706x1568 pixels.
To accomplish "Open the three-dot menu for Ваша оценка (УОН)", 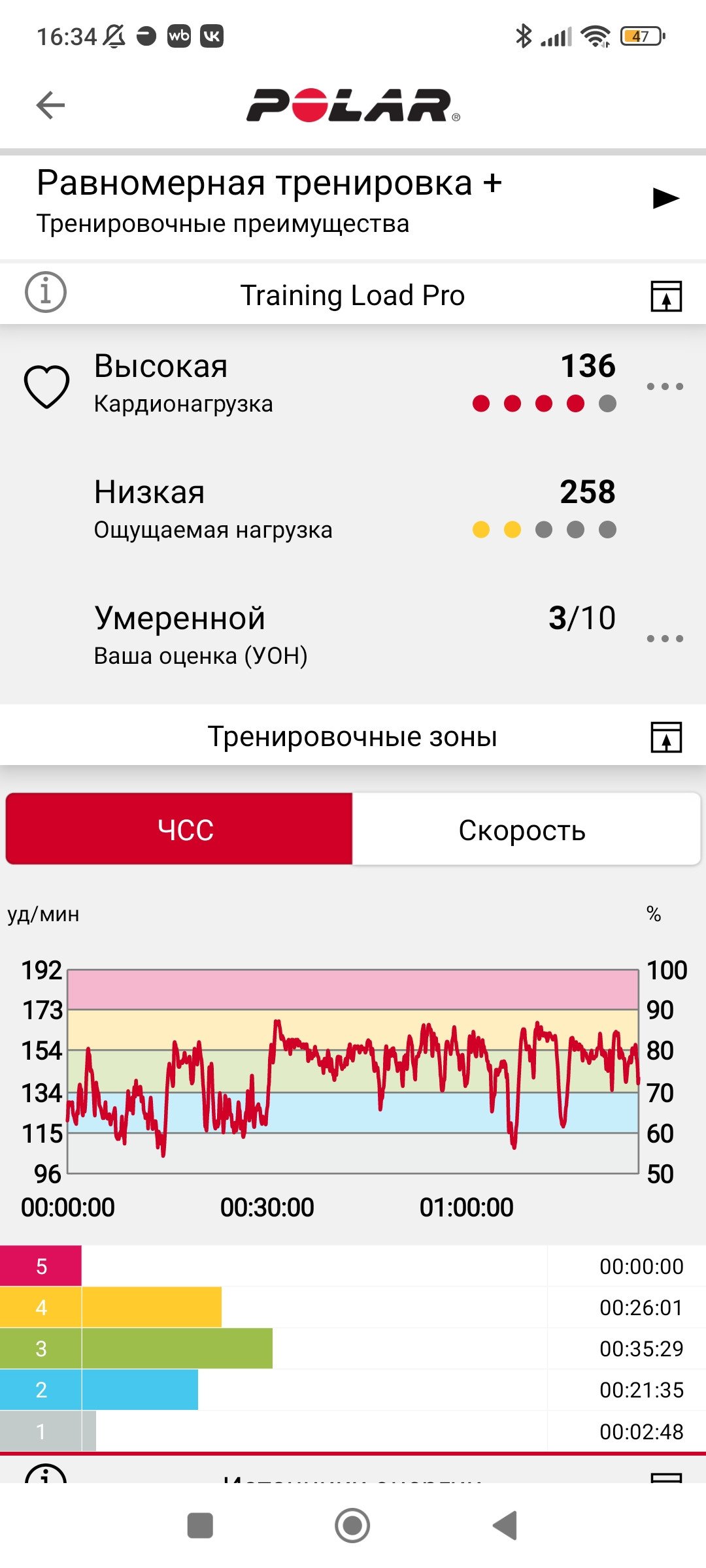I will point(665,638).
